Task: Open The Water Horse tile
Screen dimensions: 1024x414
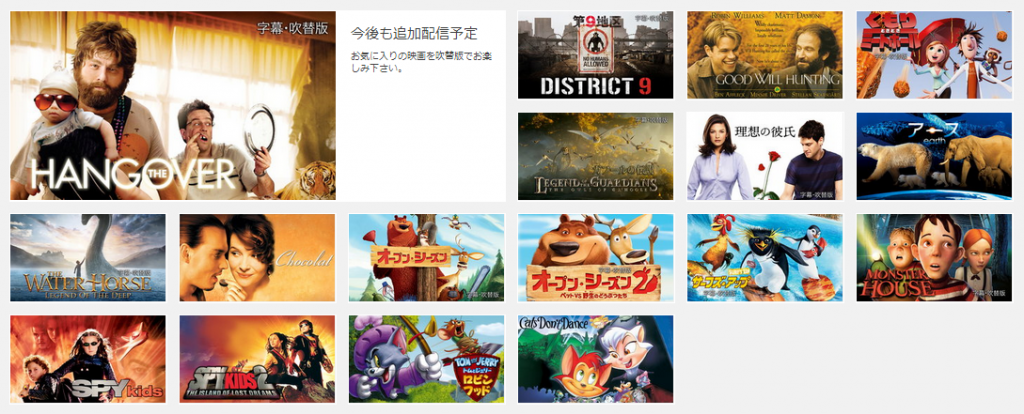Action: pyautogui.click(x=87, y=257)
